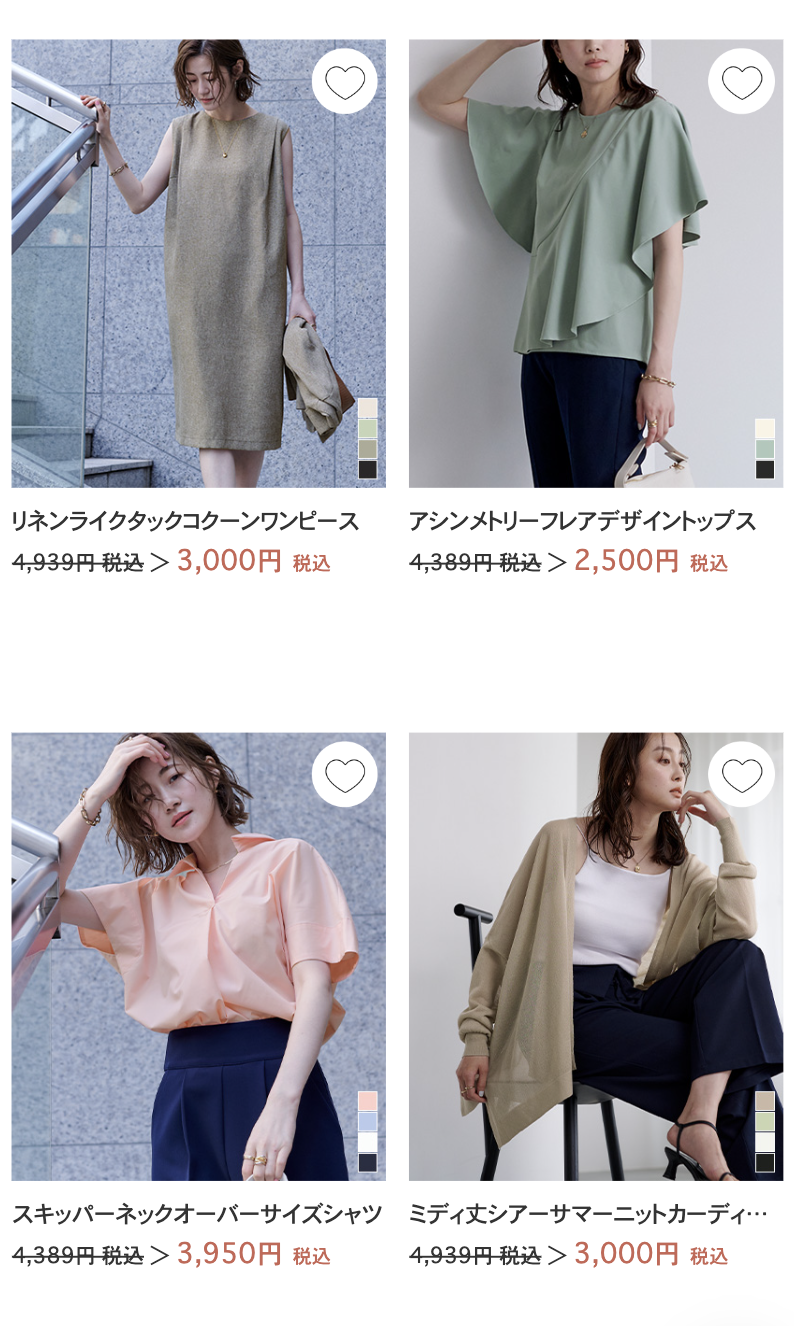The height and width of the screenshot is (1326, 794).
Task: Like the スキッパーネックオーバーサイズシャツ product
Action: [x=344, y=775]
